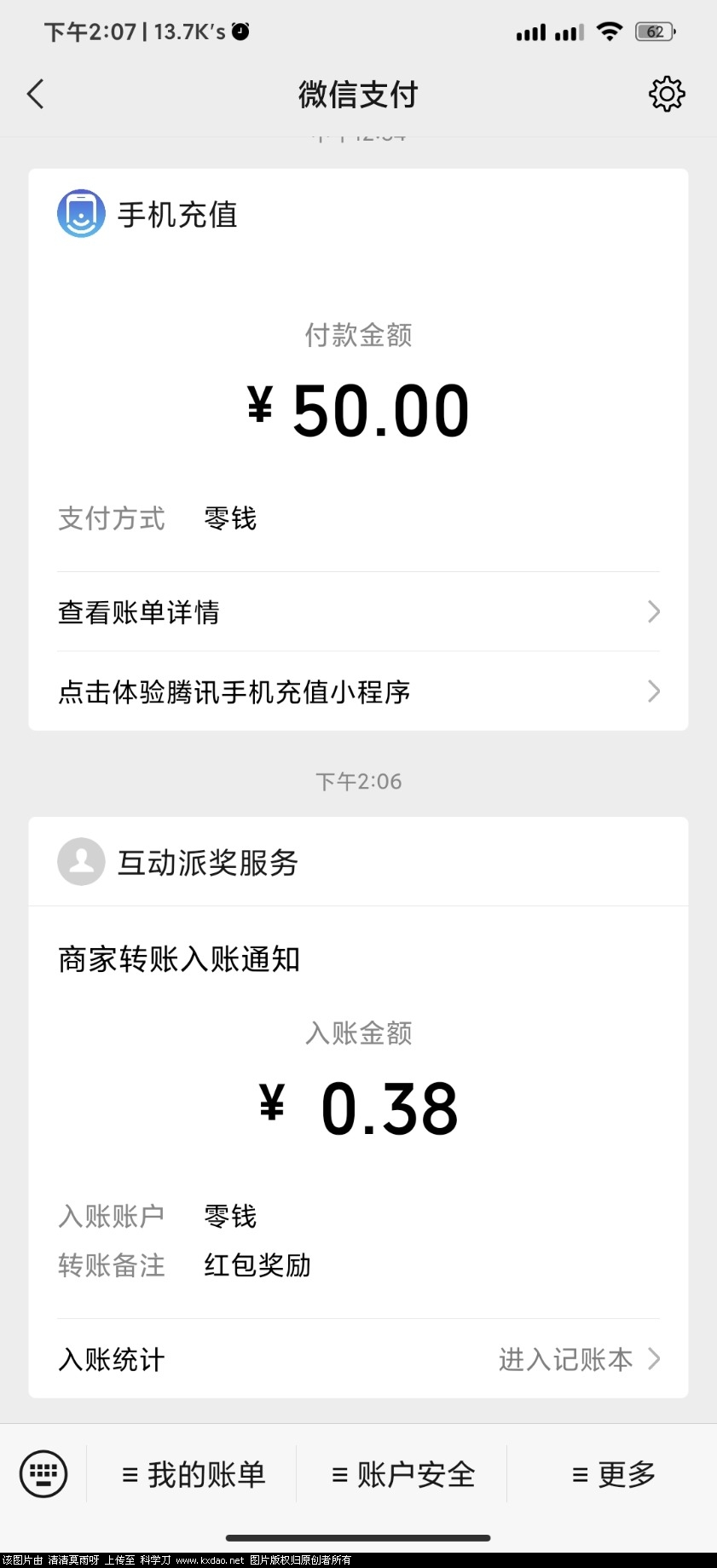
Task: Open the 手机充值 service icon
Action: click(81, 213)
